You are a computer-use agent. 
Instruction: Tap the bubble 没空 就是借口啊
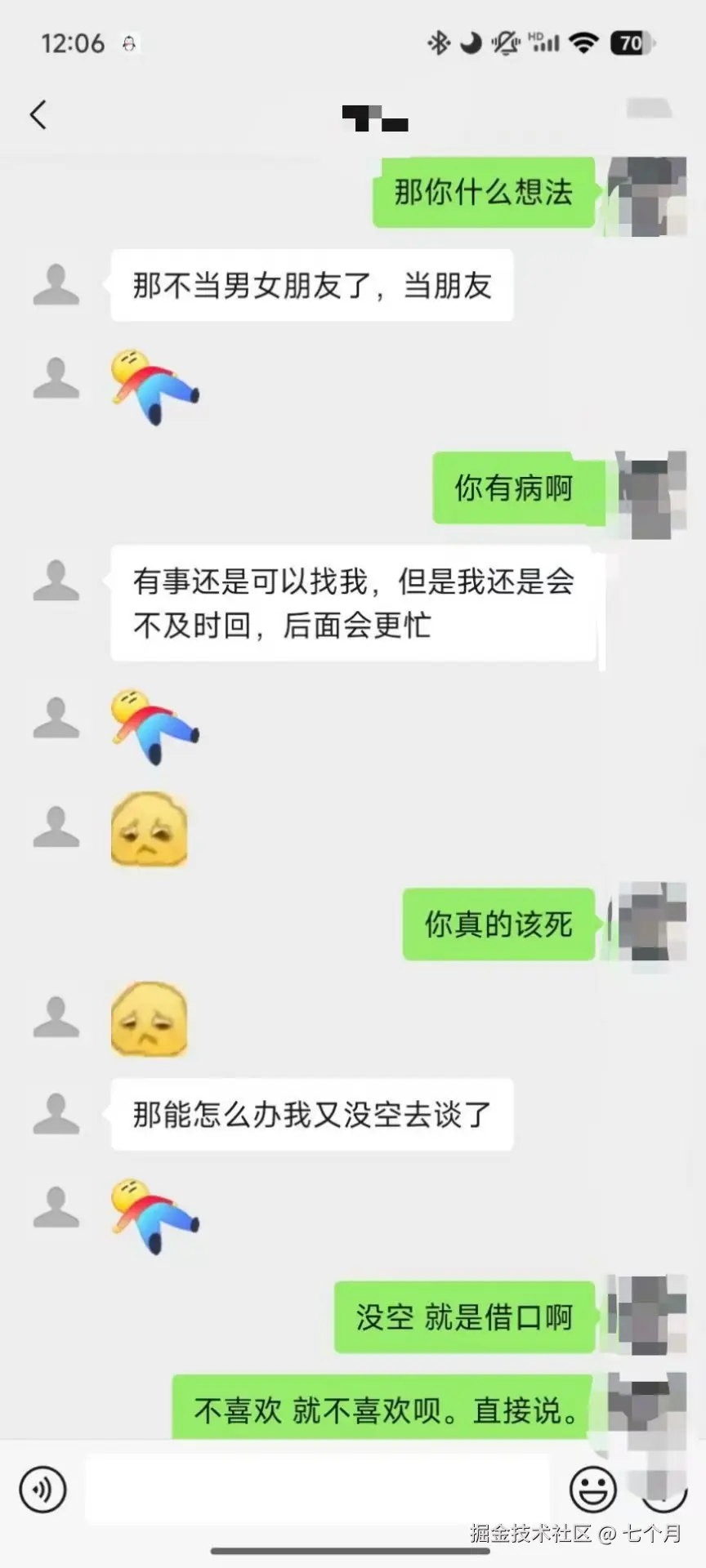(x=462, y=1315)
